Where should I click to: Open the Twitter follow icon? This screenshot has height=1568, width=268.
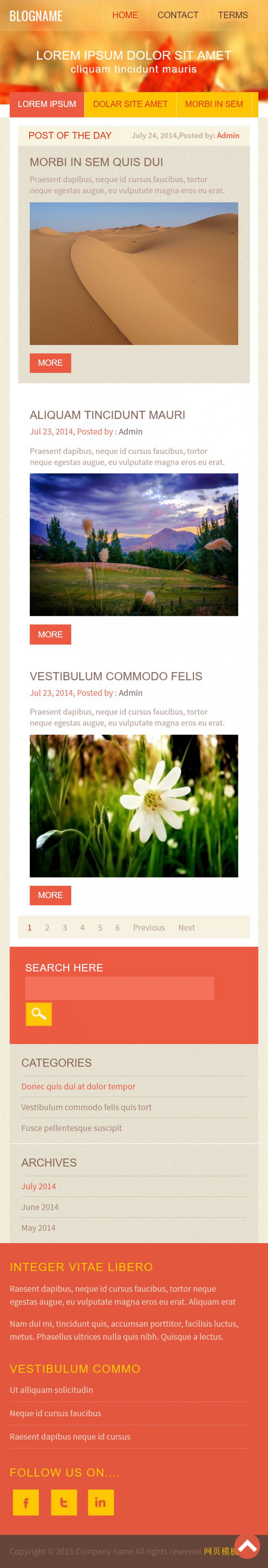(x=63, y=1502)
